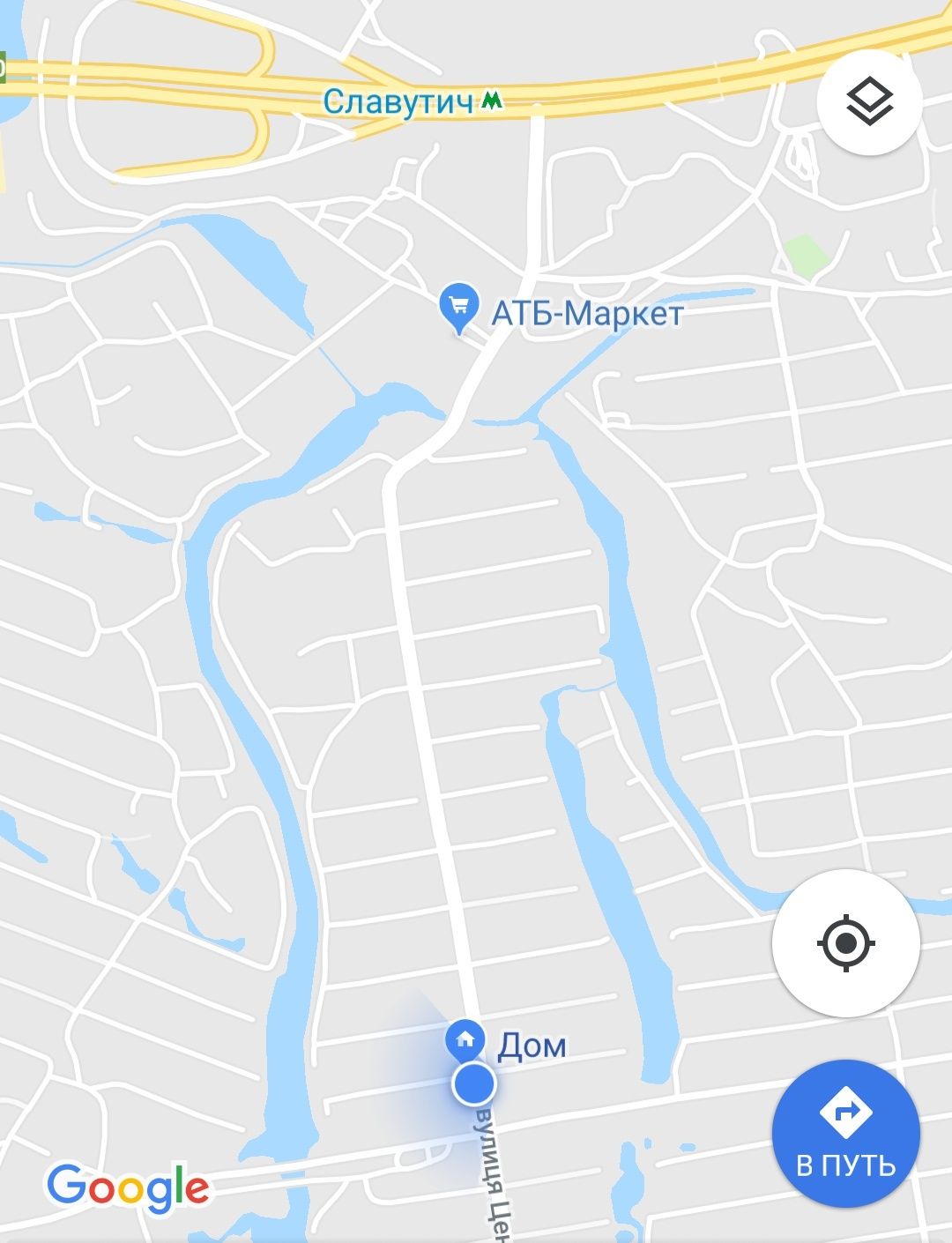Screen dimensions: 952x1243
Task: Open the map layers selector
Action: pyautogui.click(x=869, y=102)
